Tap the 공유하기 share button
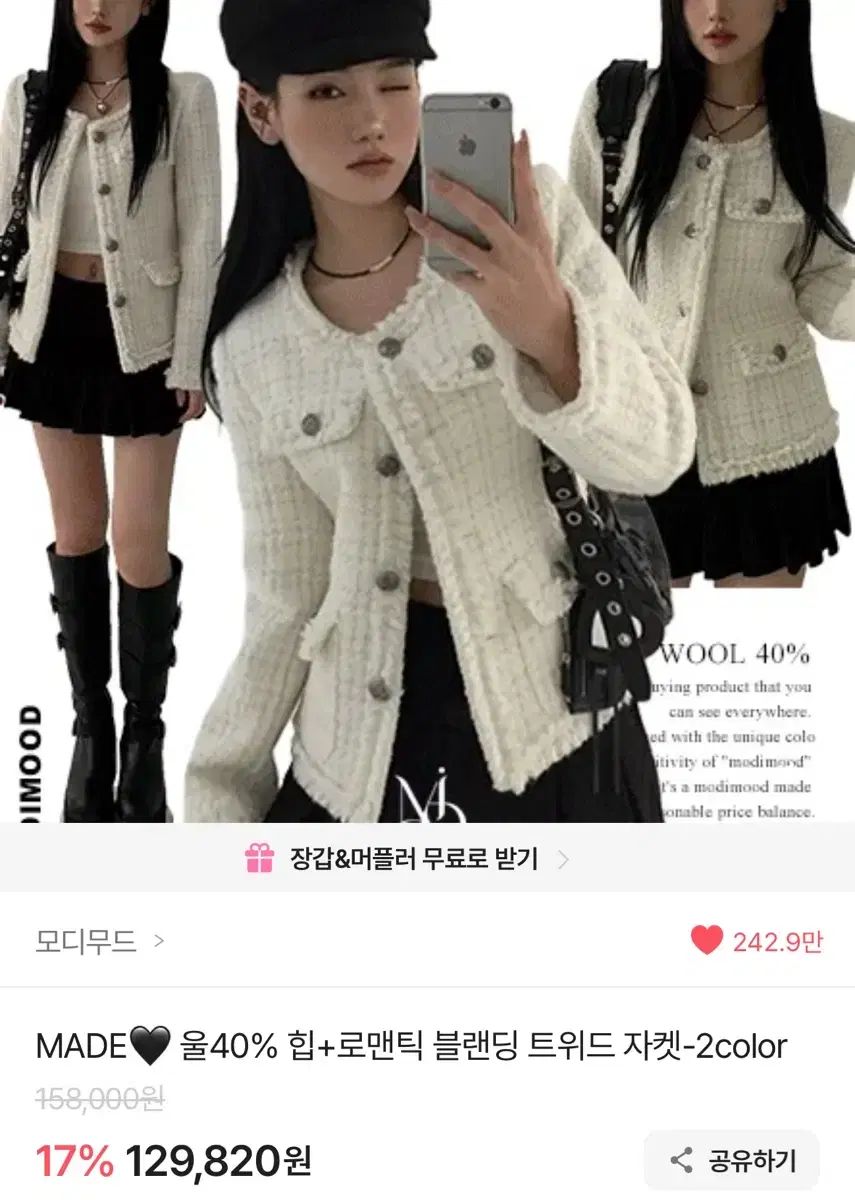 [x=732, y=1160]
